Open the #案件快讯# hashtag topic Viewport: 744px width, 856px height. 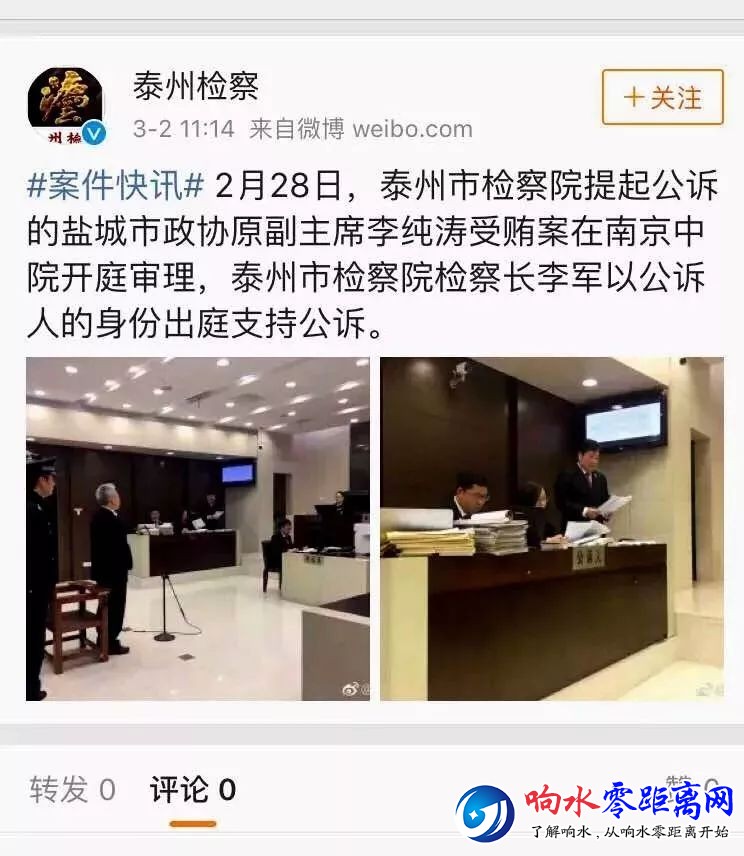point(116,186)
